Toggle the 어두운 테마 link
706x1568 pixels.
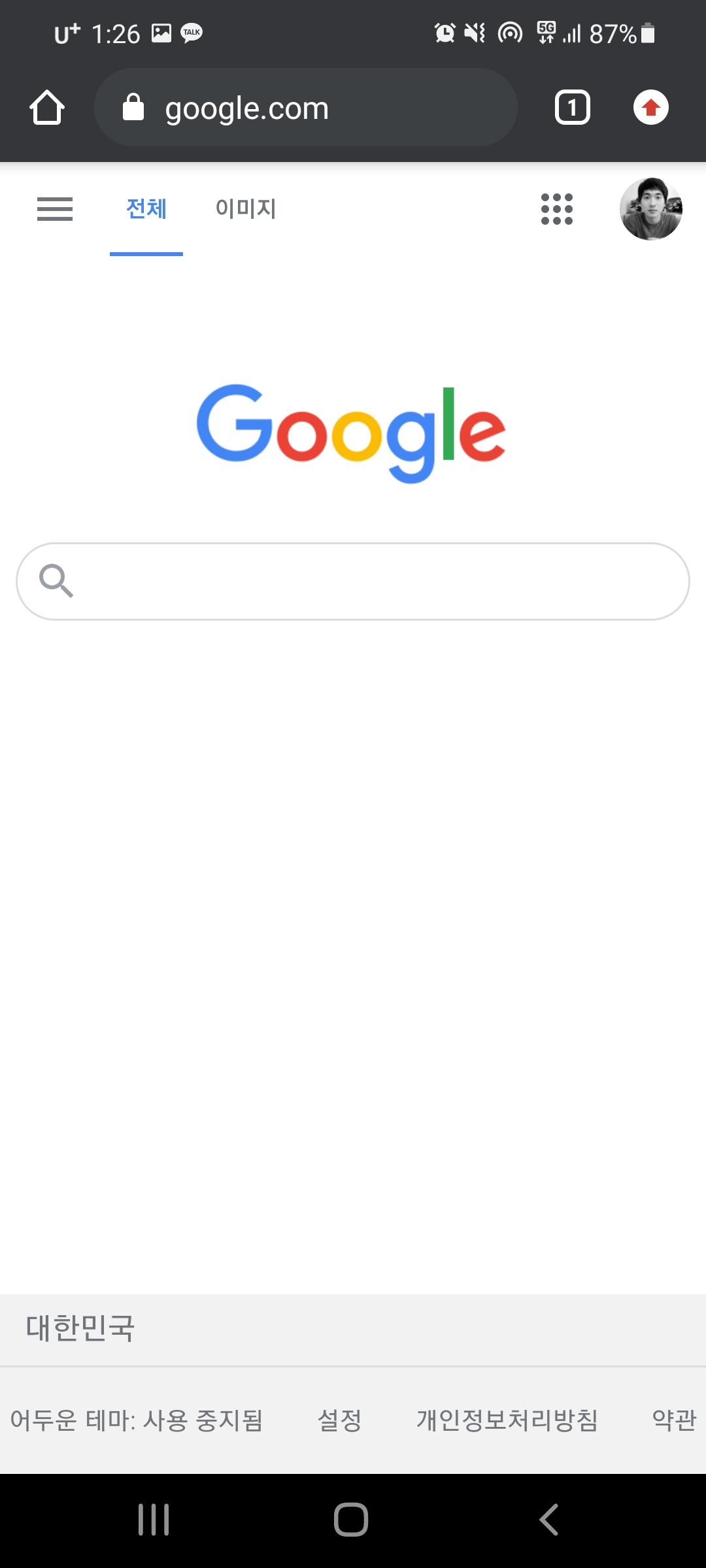coord(137,1420)
